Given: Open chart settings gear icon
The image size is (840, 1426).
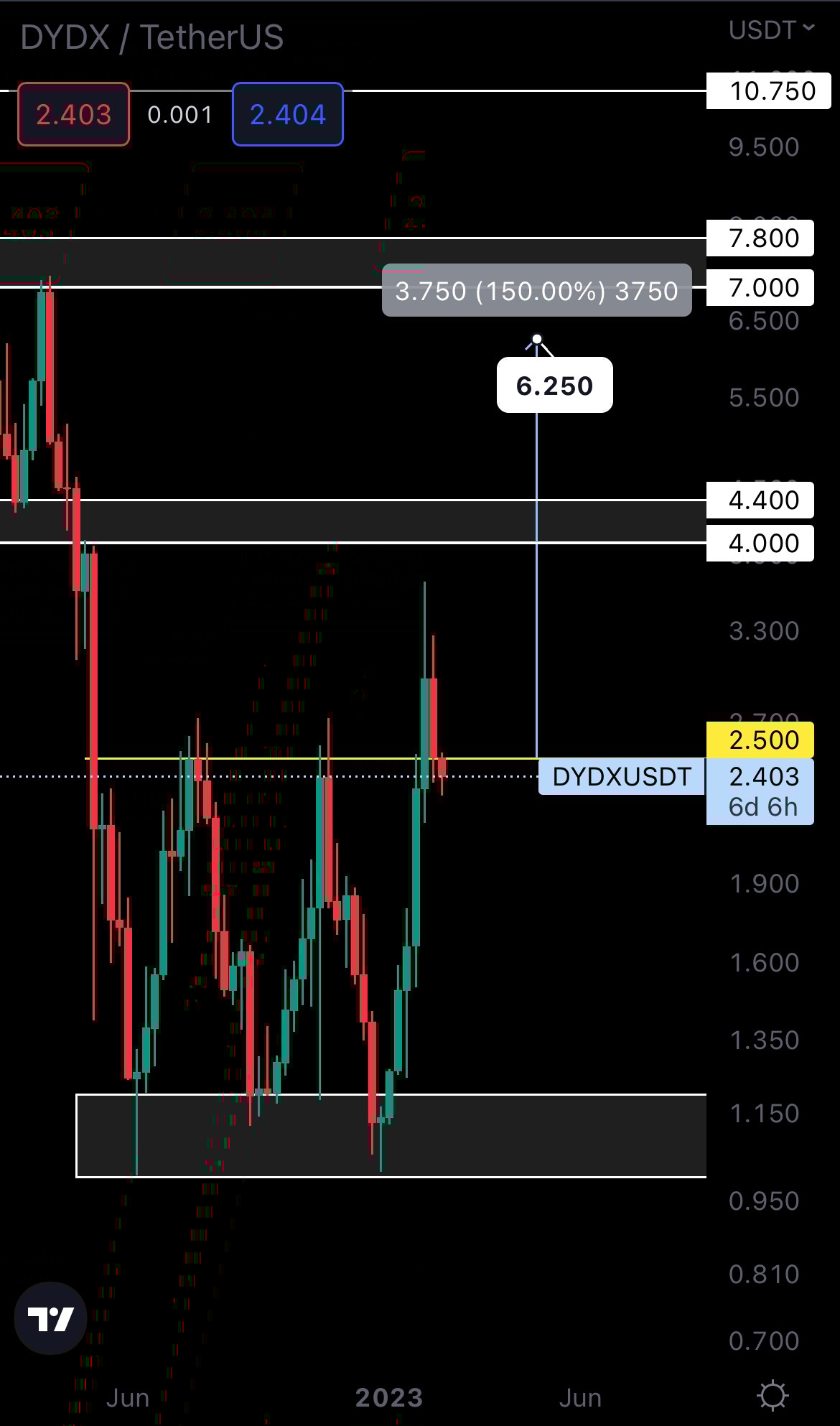Looking at the screenshot, I should pyautogui.click(x=773, y=1396).
